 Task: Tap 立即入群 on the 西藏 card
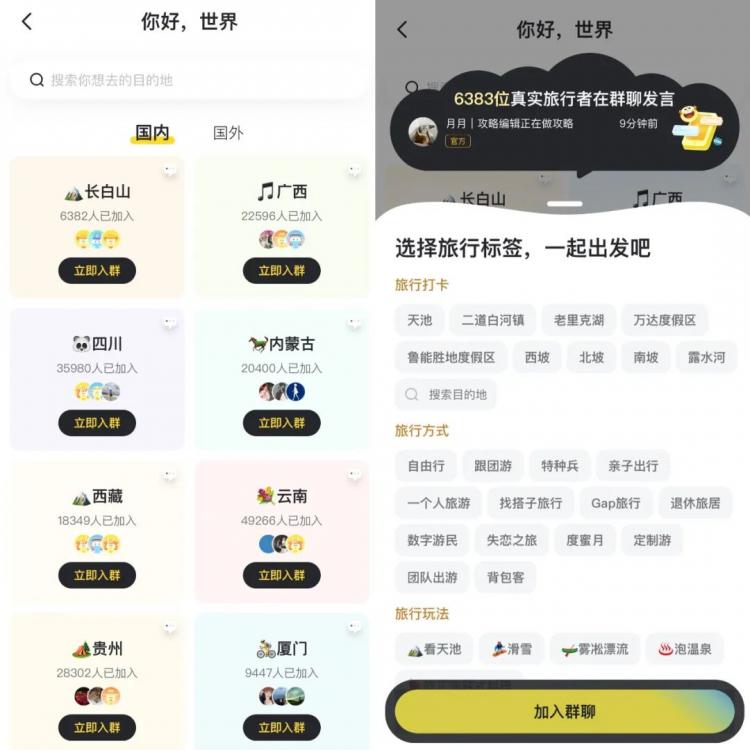(x=97, y=575)
